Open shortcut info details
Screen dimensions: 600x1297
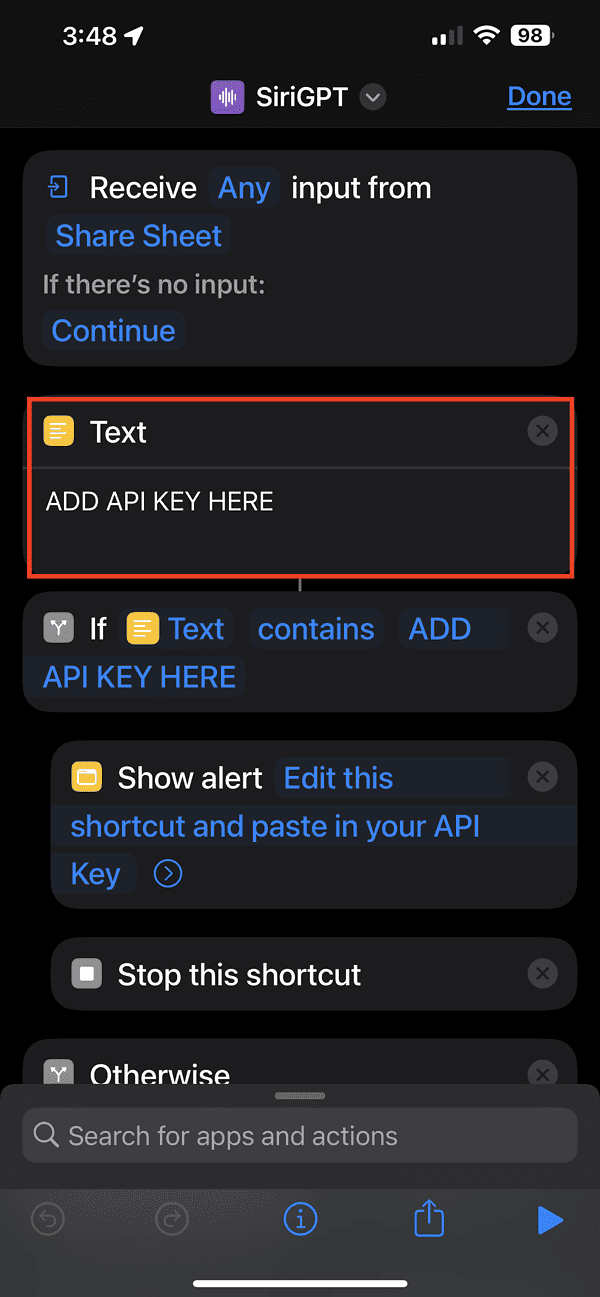[300, 1219]
